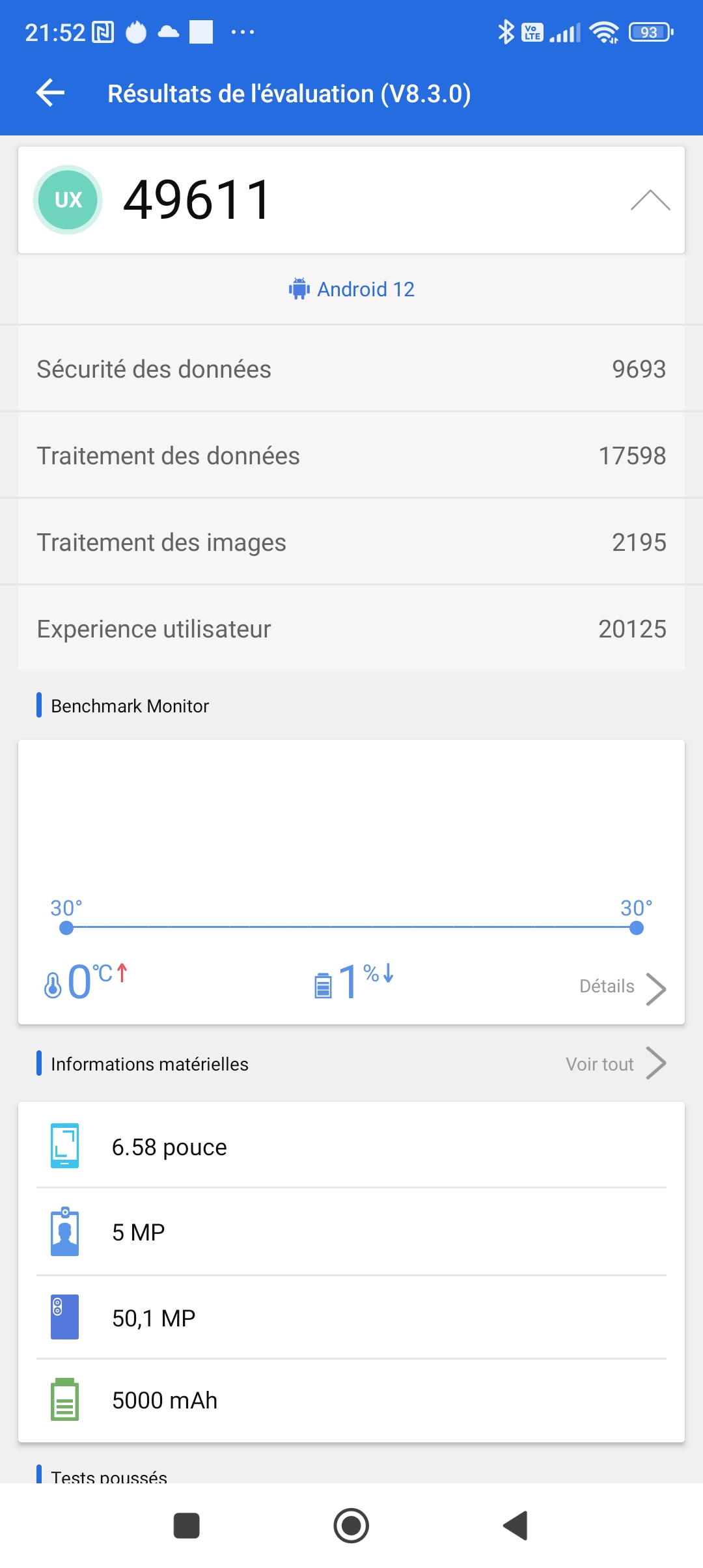Open Benchmark Monitor Détails

click(x=622, y=988)
